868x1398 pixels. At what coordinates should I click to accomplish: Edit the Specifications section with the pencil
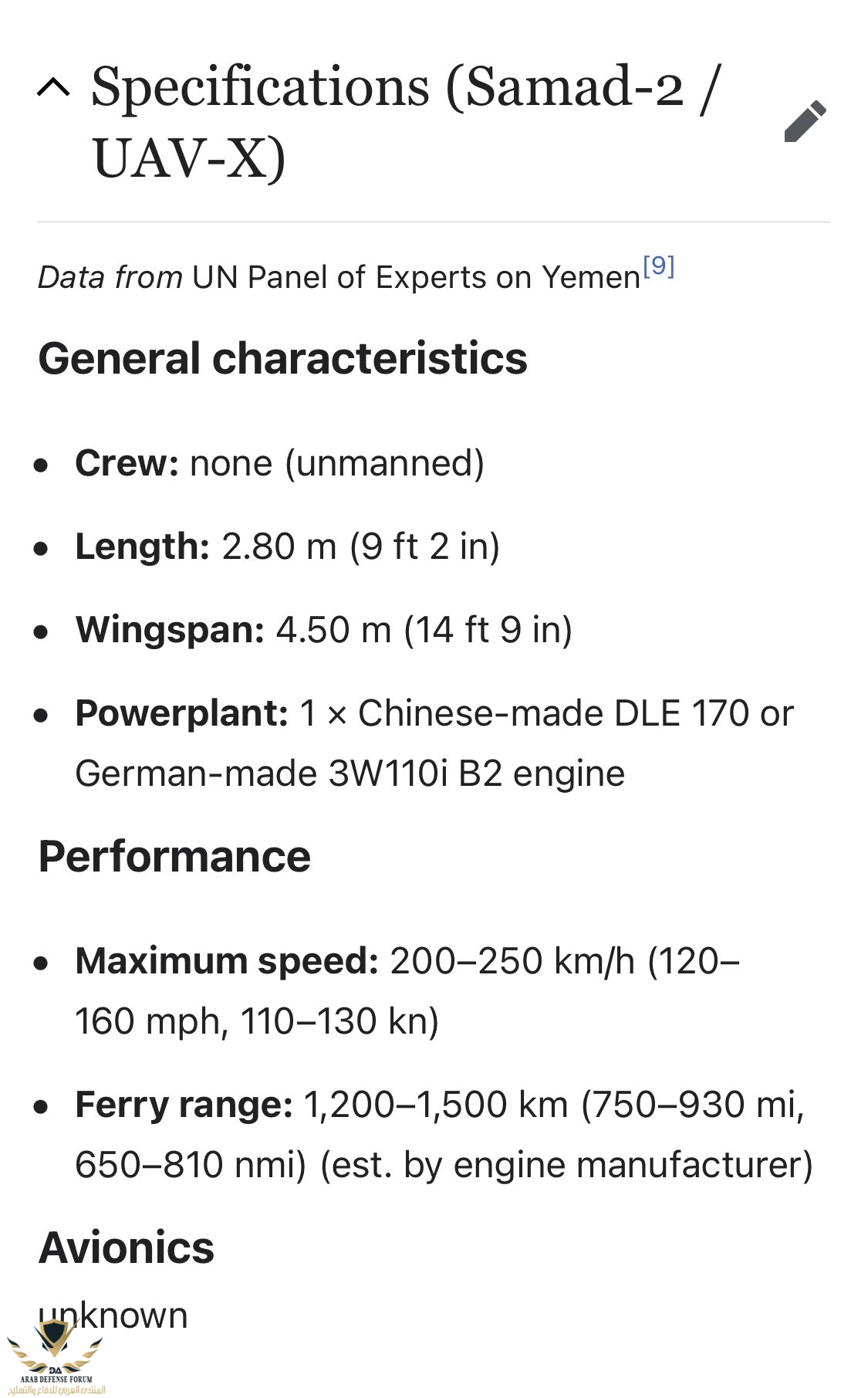(x=805, y=121)
